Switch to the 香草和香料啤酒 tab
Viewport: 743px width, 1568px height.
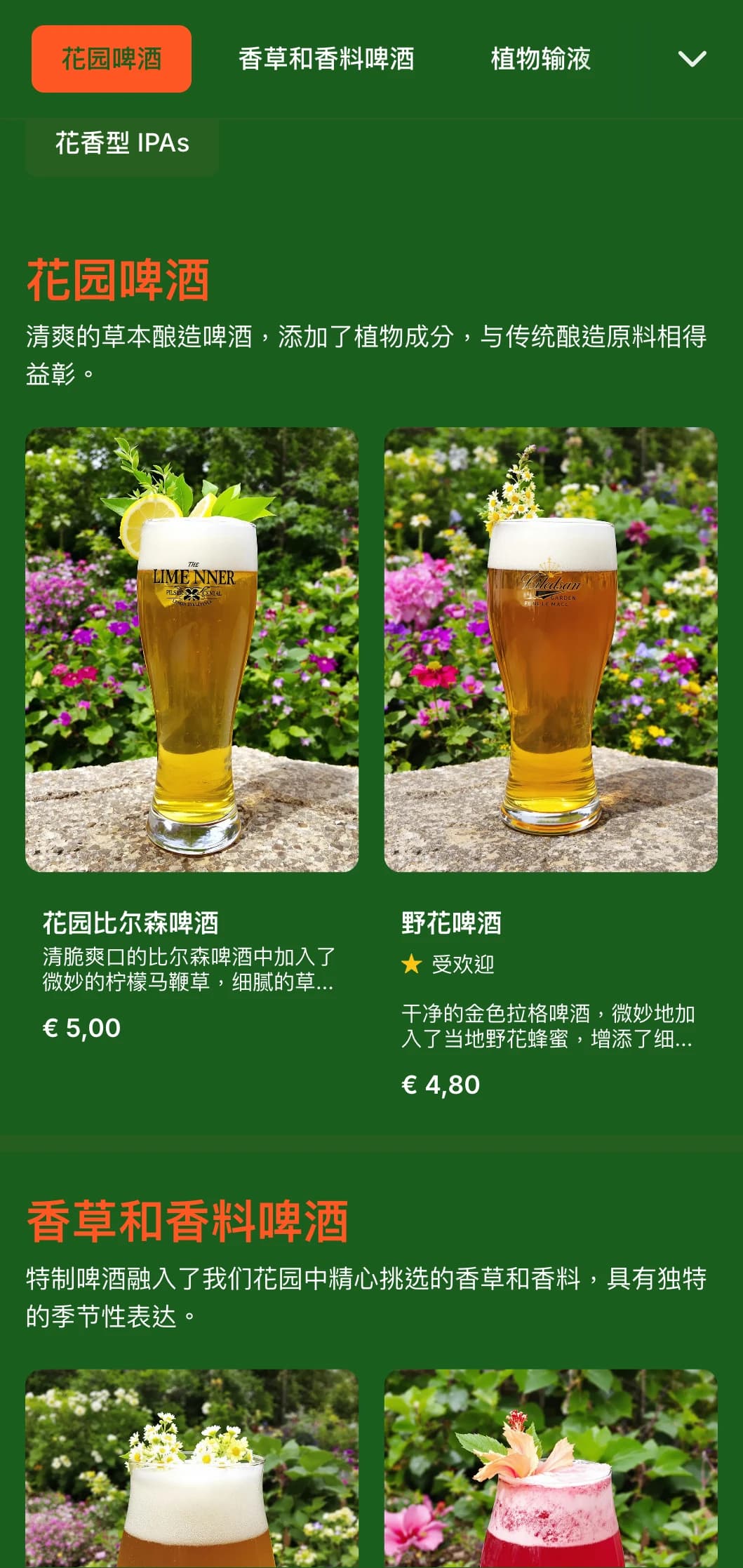[x=326, y=59]
